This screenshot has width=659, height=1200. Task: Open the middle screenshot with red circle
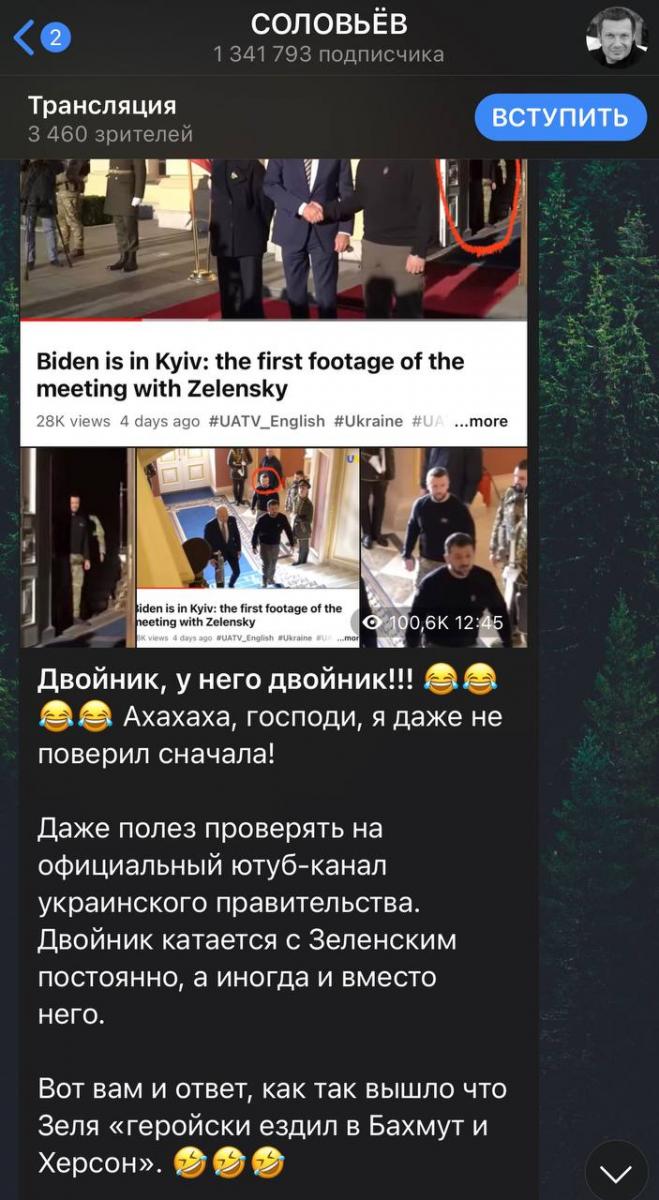click(x=247, y=546)
